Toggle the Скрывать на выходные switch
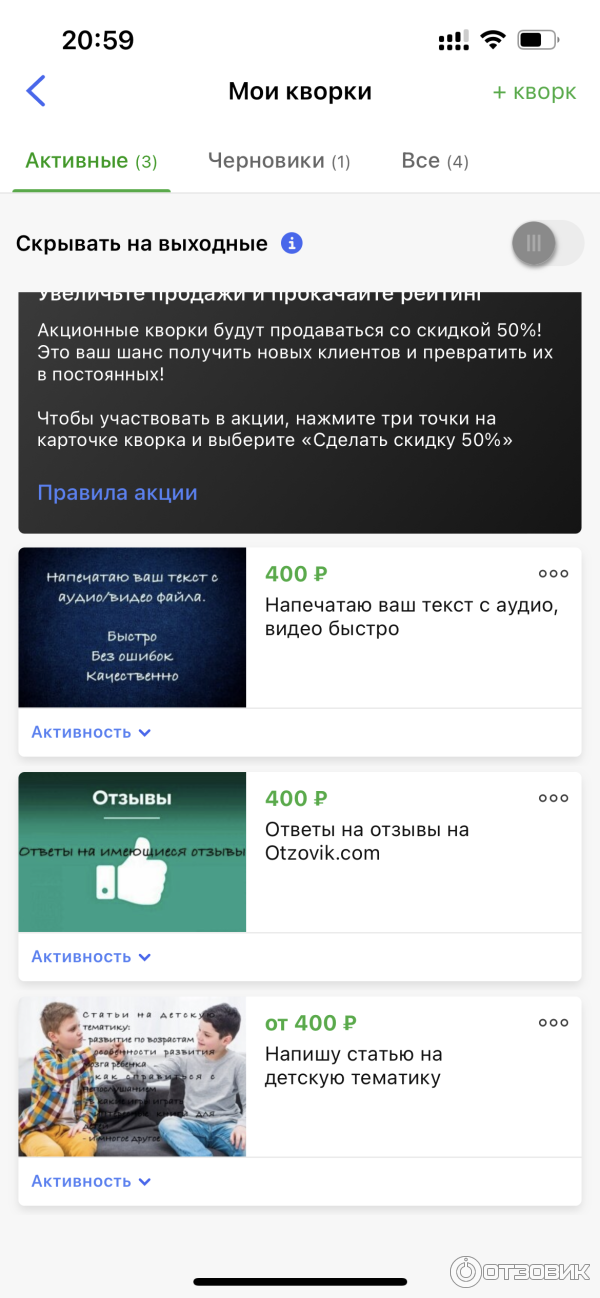 pyautogui.click(x=546, y=243)
